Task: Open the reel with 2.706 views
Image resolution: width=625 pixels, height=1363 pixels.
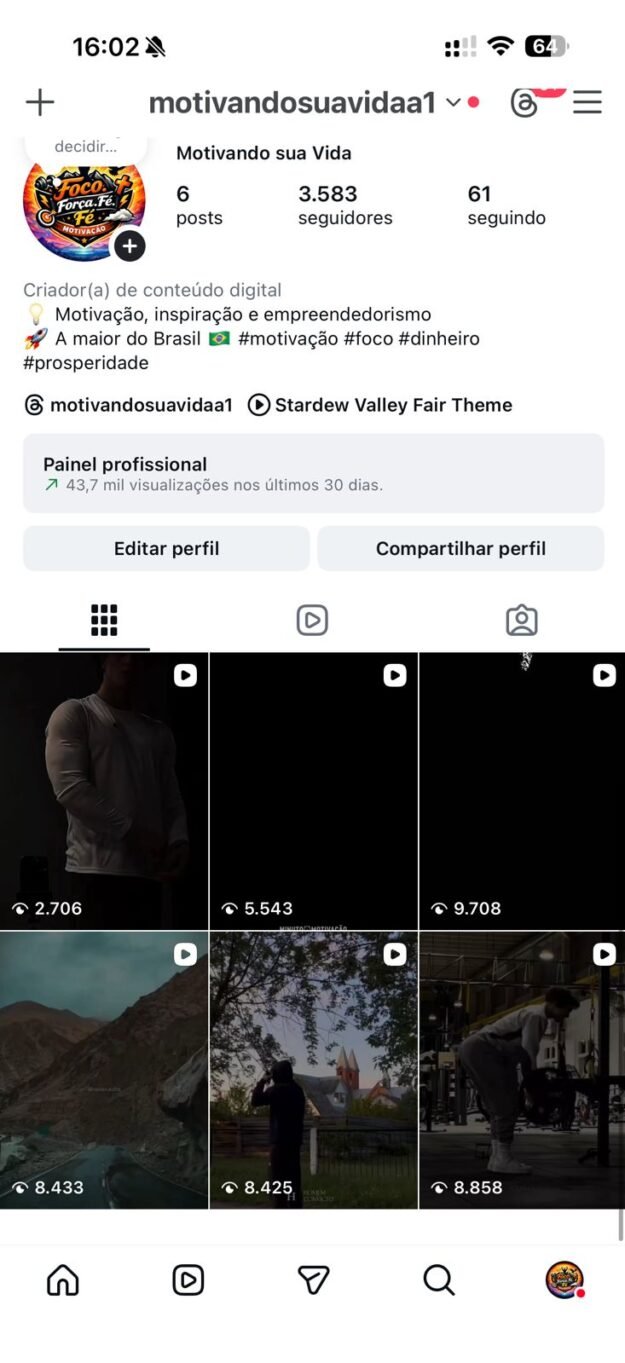Action: coord(104,791)
